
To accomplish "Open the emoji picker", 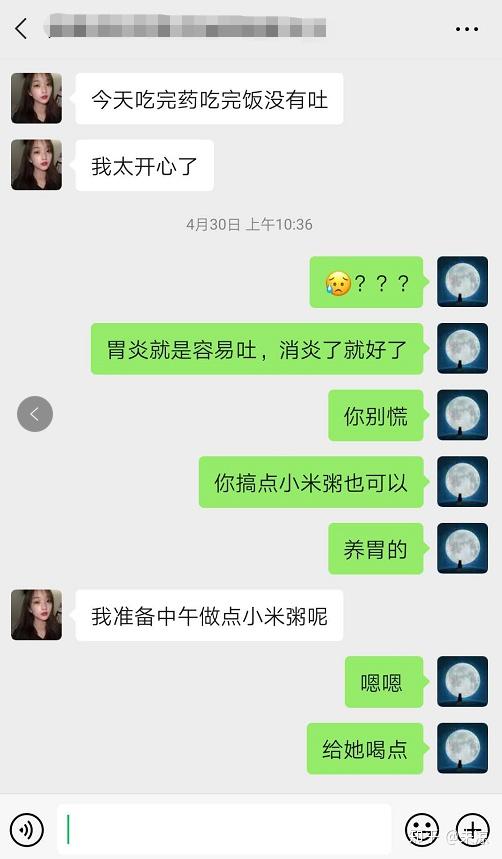I will coord(421,829).
